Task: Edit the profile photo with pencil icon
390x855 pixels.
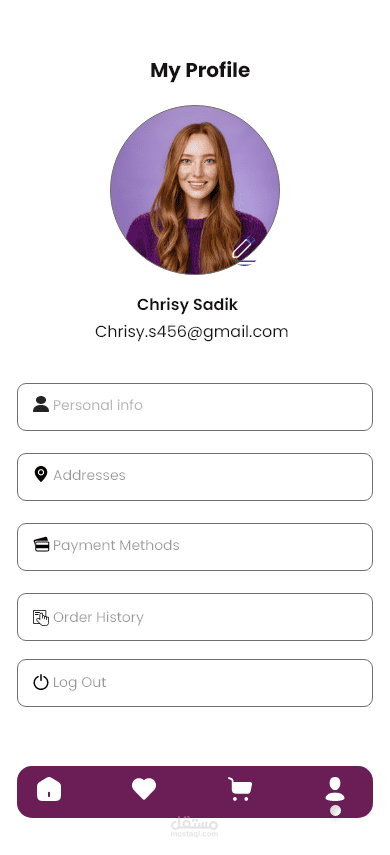Action: (244, 250)
